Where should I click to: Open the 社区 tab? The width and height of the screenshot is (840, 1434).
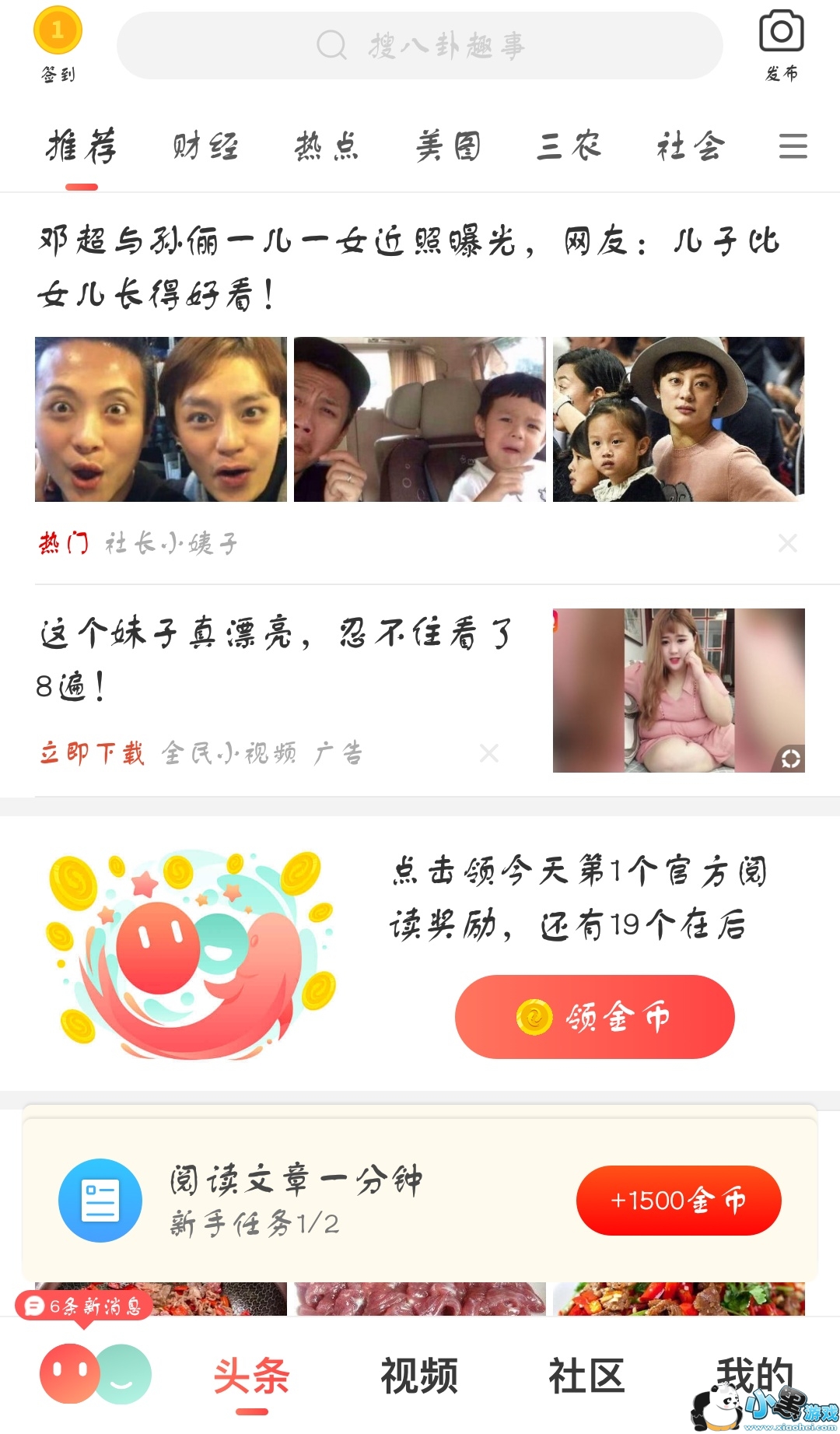click(x=586, y=1376)
